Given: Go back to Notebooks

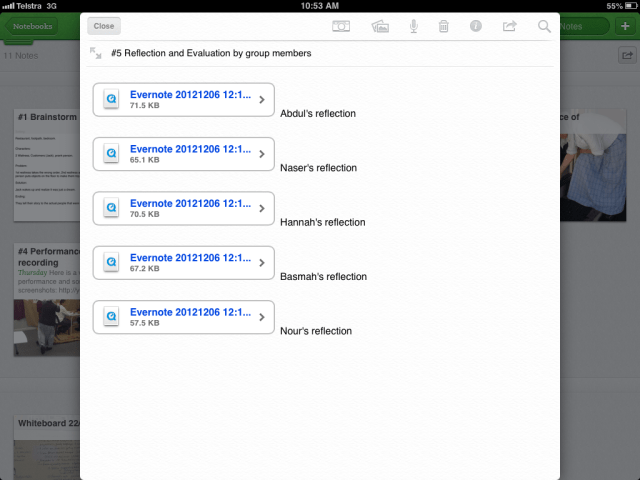Looking at the screenshot, I should click(35, 27).
